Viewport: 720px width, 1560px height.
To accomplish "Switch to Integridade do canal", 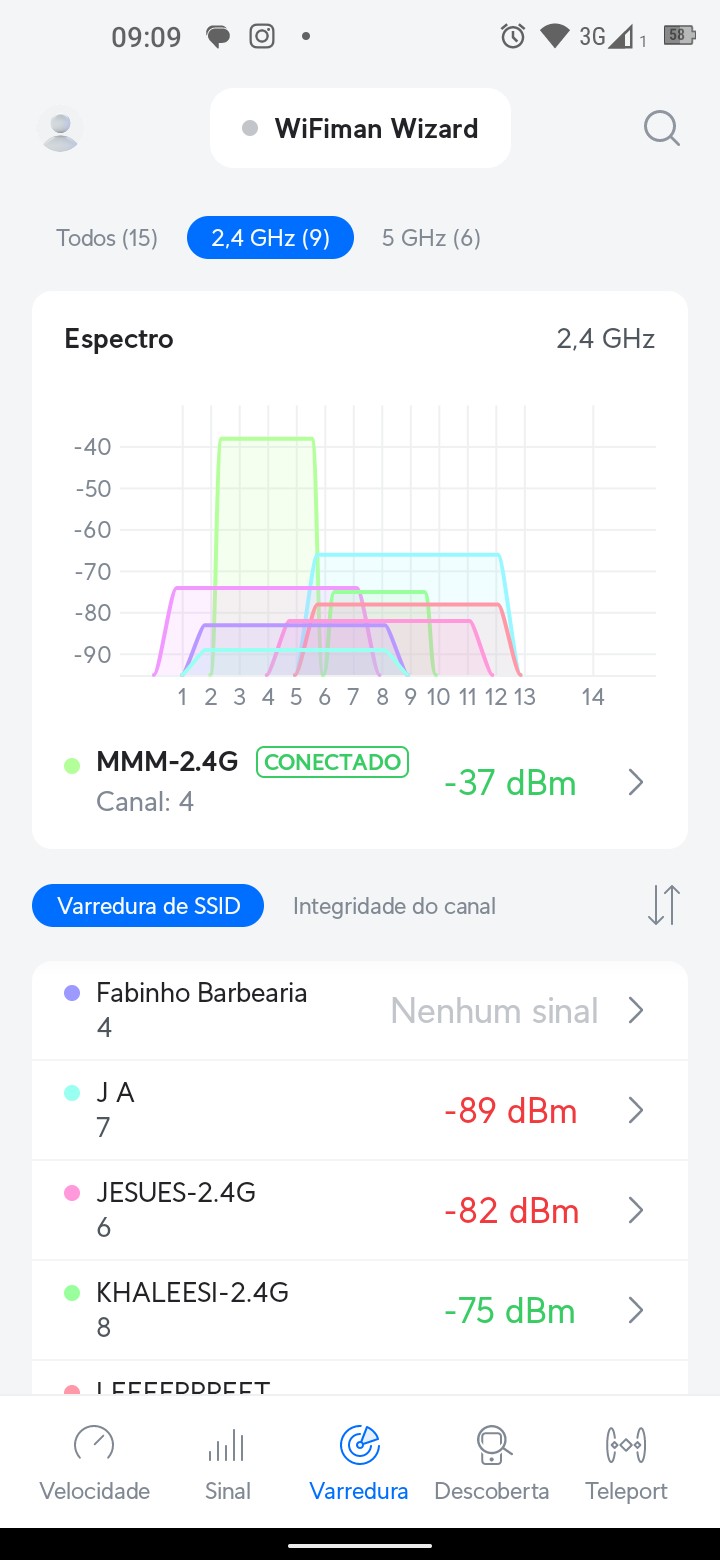I will pyautogui.click(x=394, y=906).
